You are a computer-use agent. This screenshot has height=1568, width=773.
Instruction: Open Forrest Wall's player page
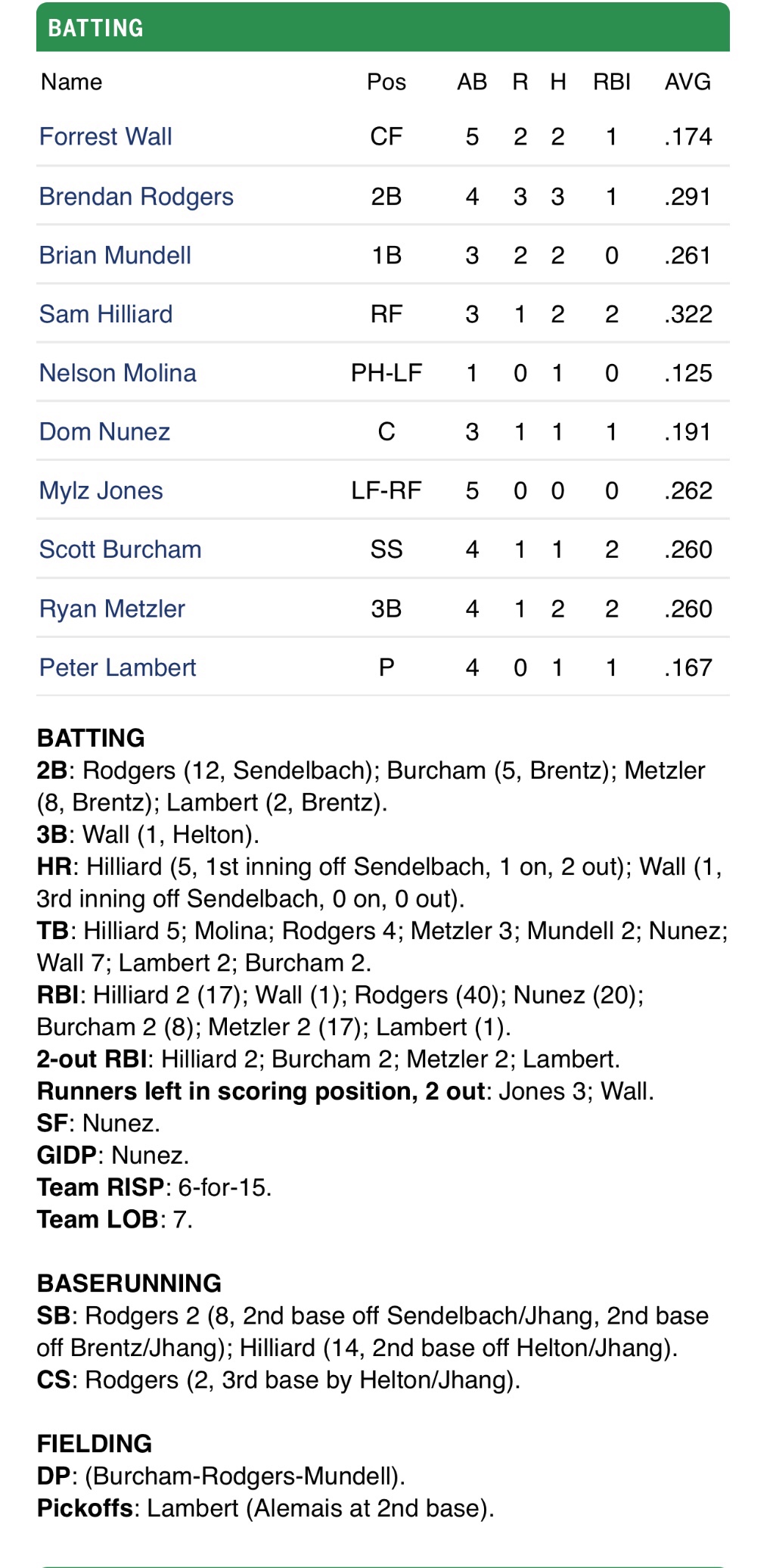(x=106, y=137)
